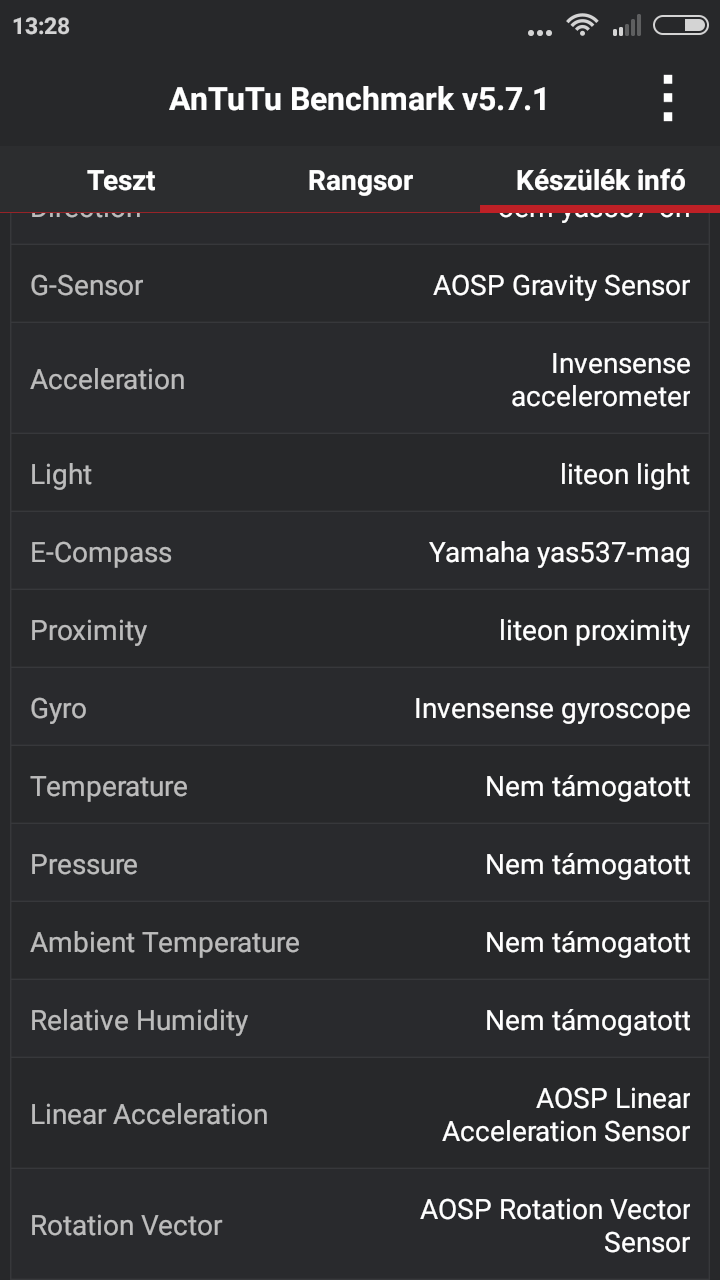This screenshot has height=1280, width=720.
Task: Open the Rangsor tab
Action: [360, 181]
